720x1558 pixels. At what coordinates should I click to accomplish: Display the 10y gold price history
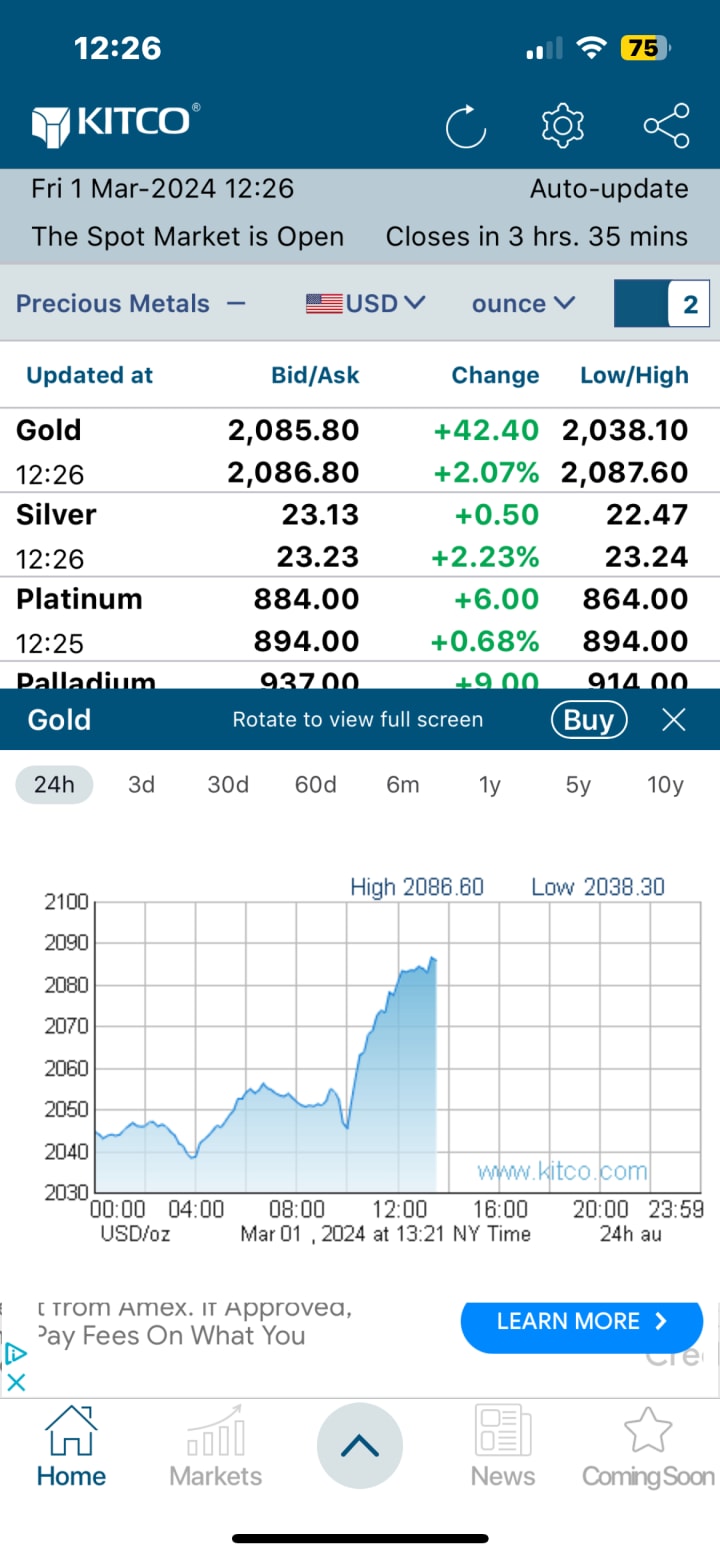(x=665, y=785)
